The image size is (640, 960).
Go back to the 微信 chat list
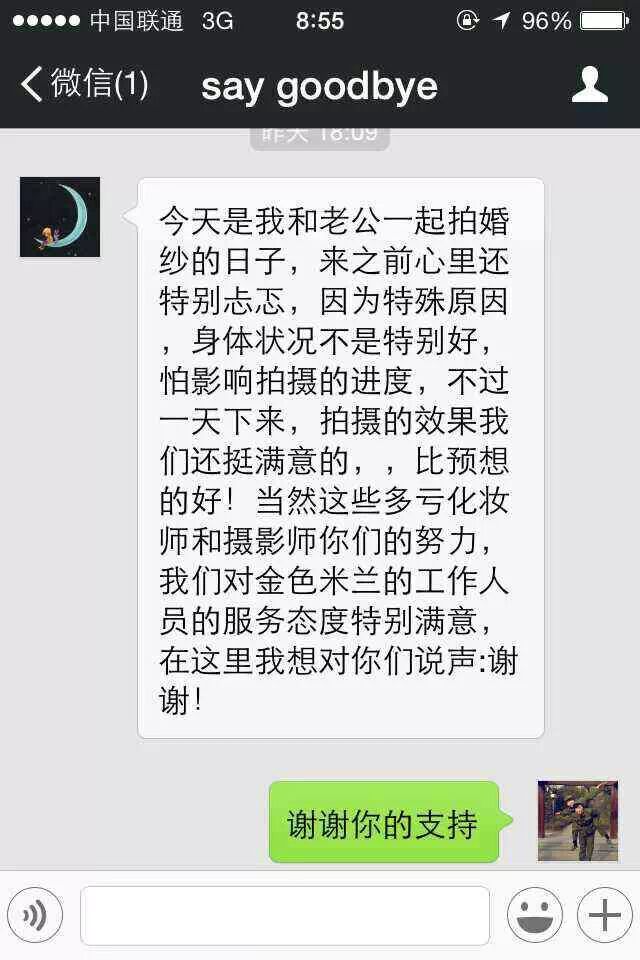pos(85,85)
